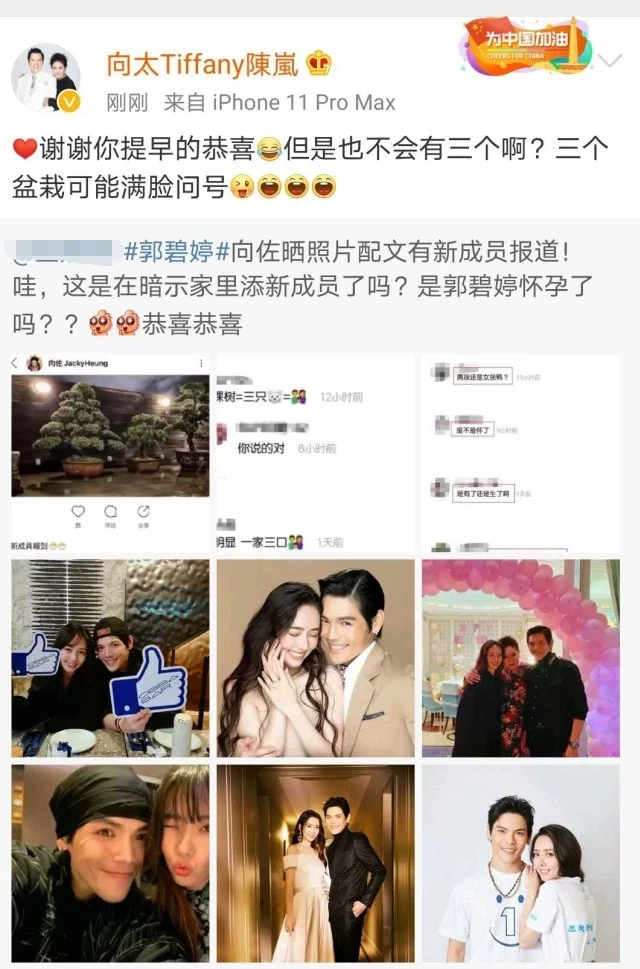Open the couple portrait with beige suit

315,658
